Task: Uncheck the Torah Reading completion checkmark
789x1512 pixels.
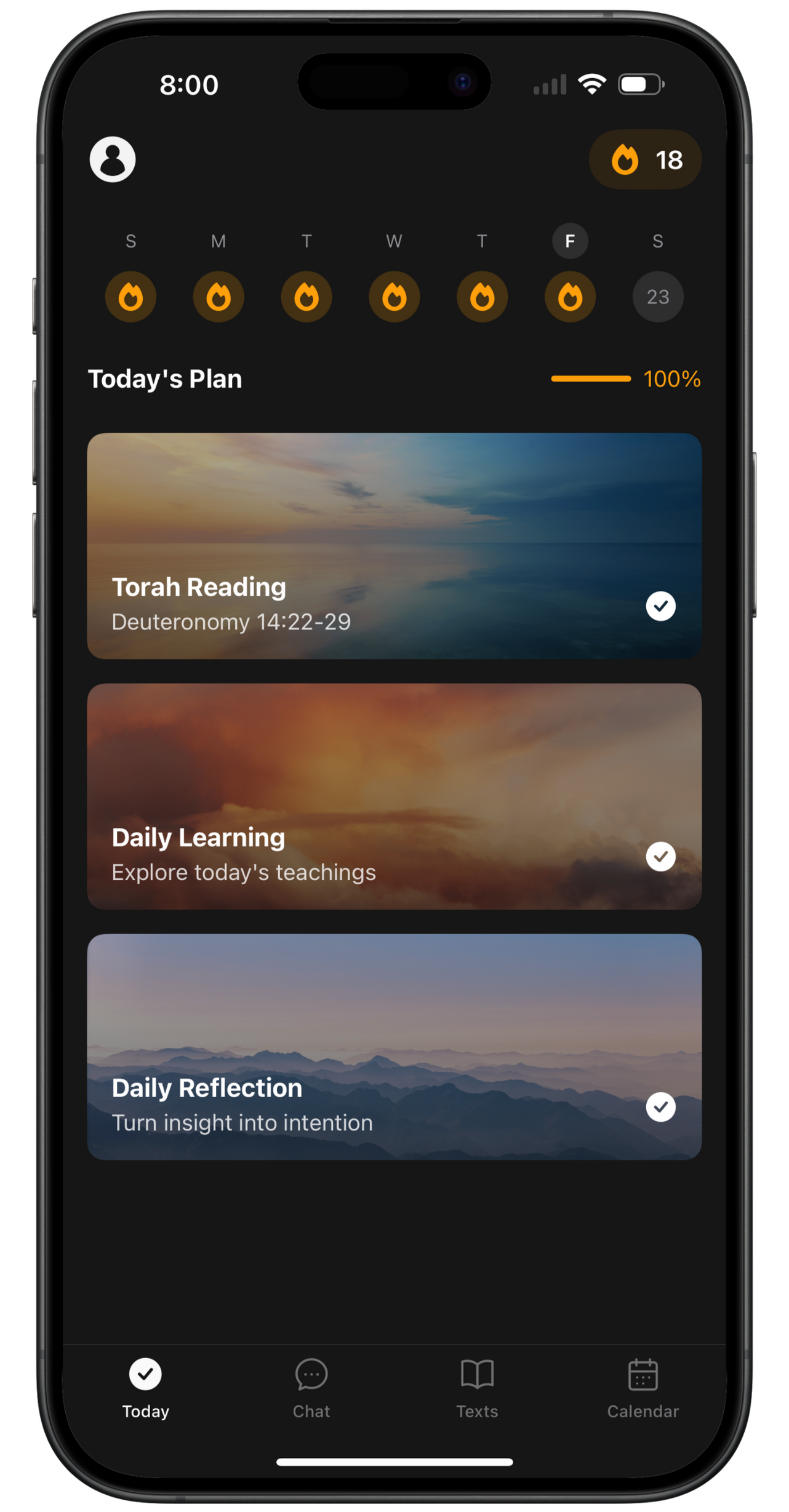Action: pos(660,606)
